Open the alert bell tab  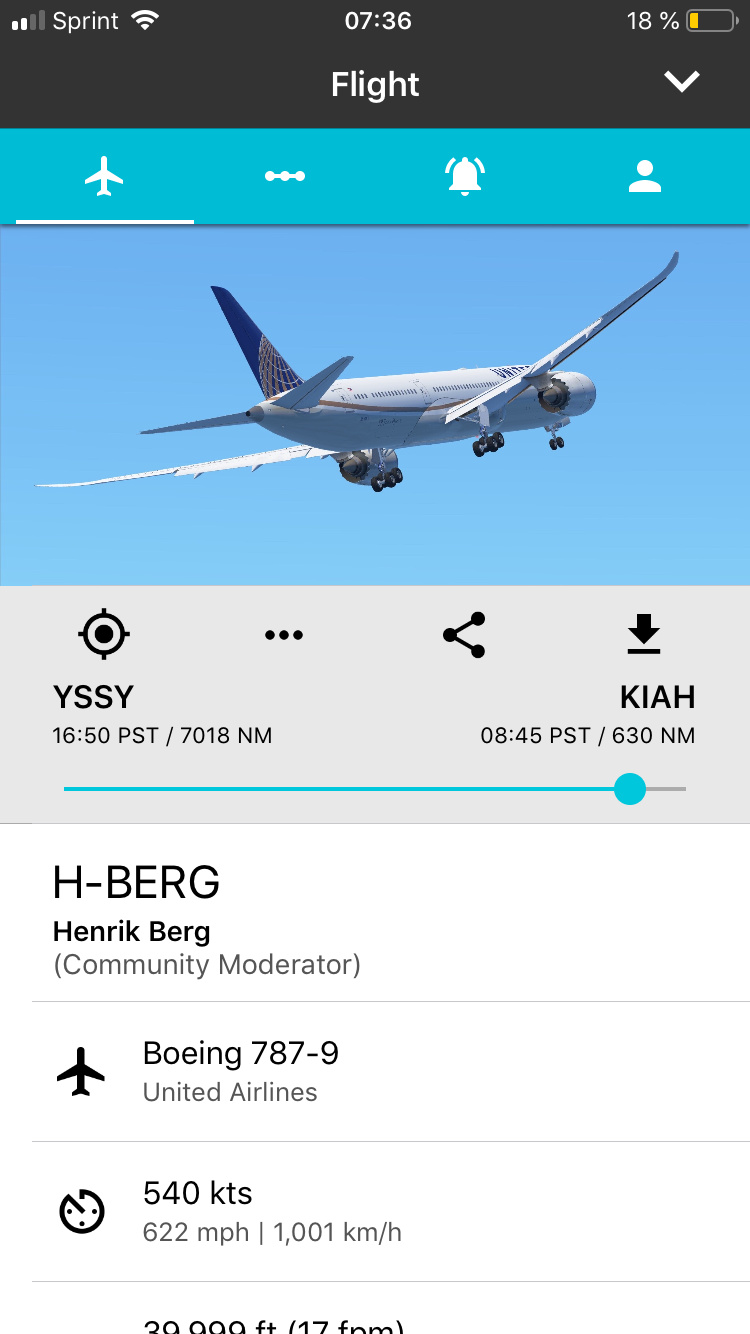pyautogui.click(x=464, y=177)
